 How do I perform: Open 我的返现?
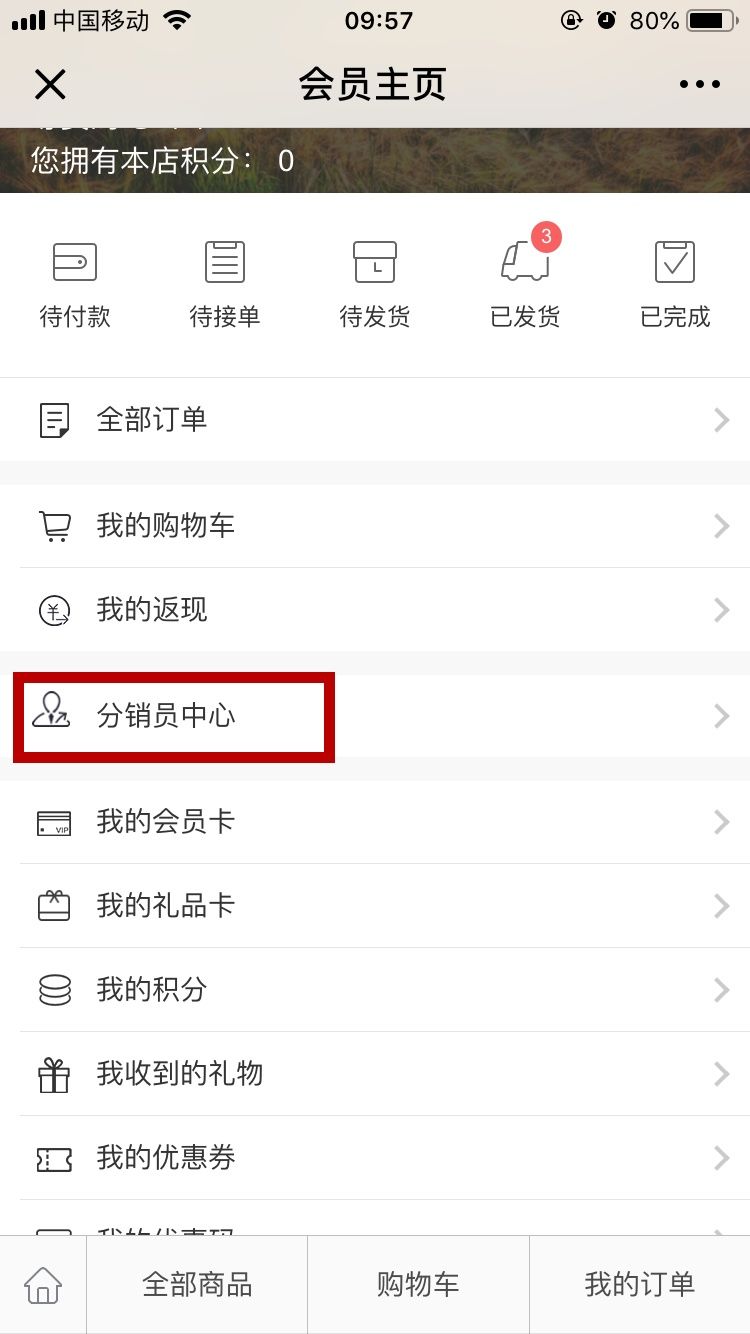pos(375,610)
